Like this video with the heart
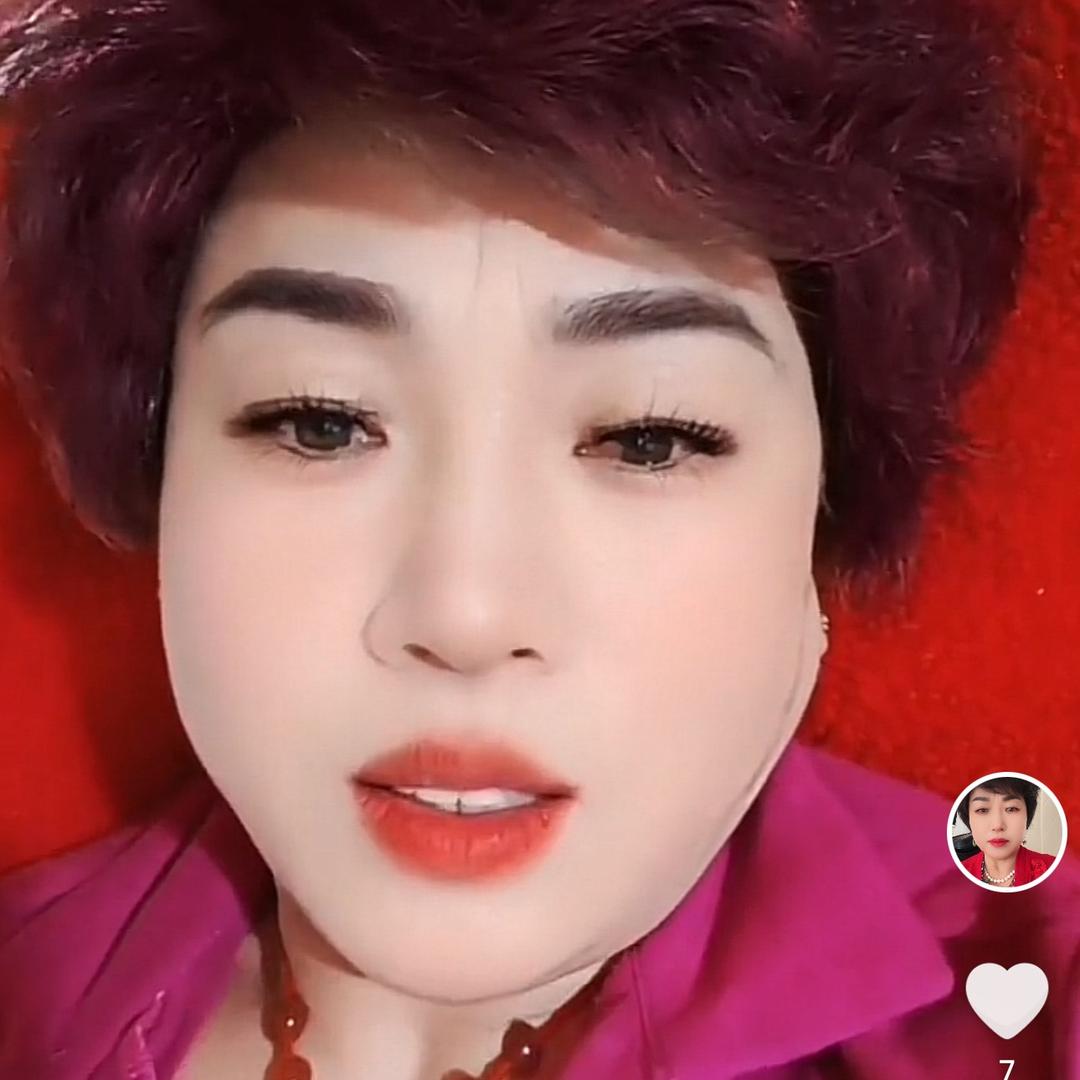 pos(1006,998)
